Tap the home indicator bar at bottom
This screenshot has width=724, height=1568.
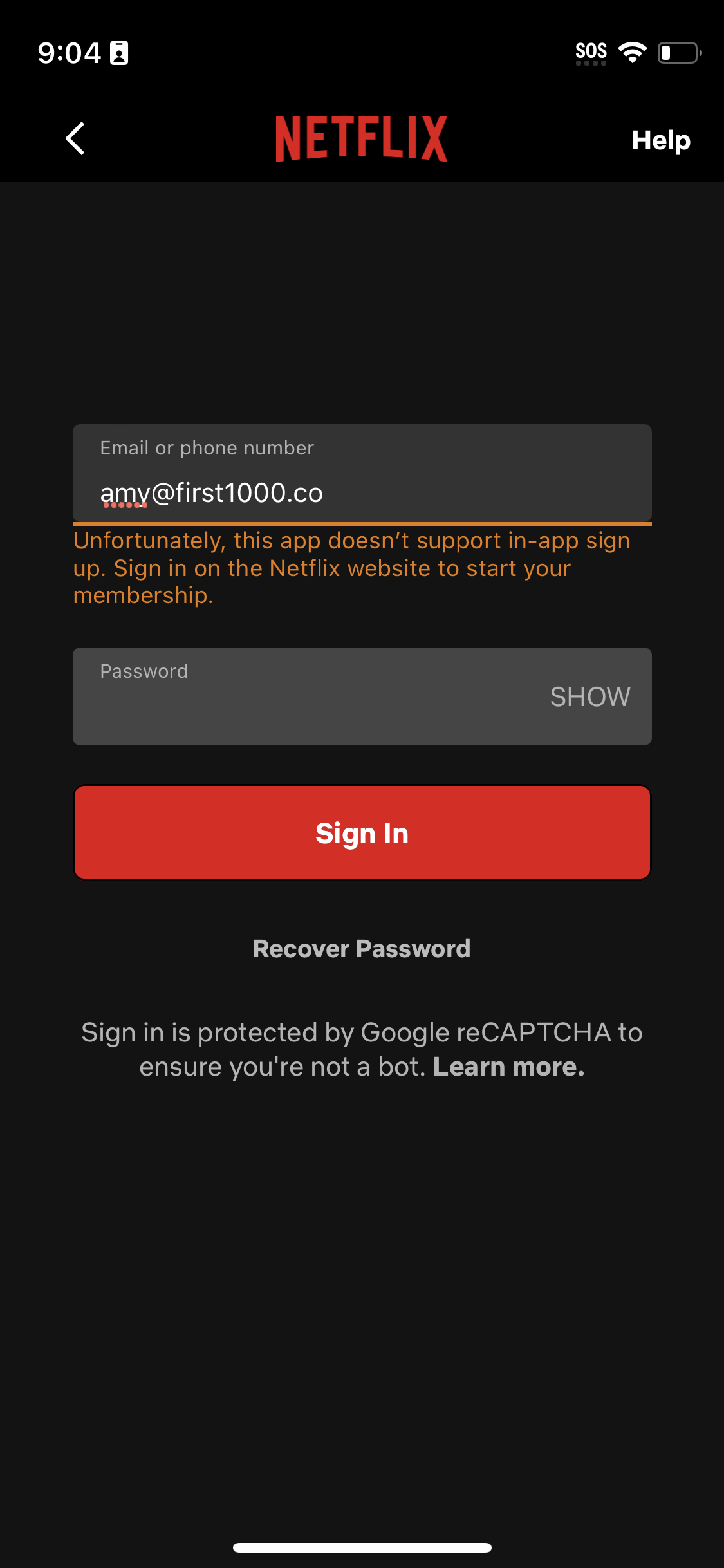click(362, 1547)
